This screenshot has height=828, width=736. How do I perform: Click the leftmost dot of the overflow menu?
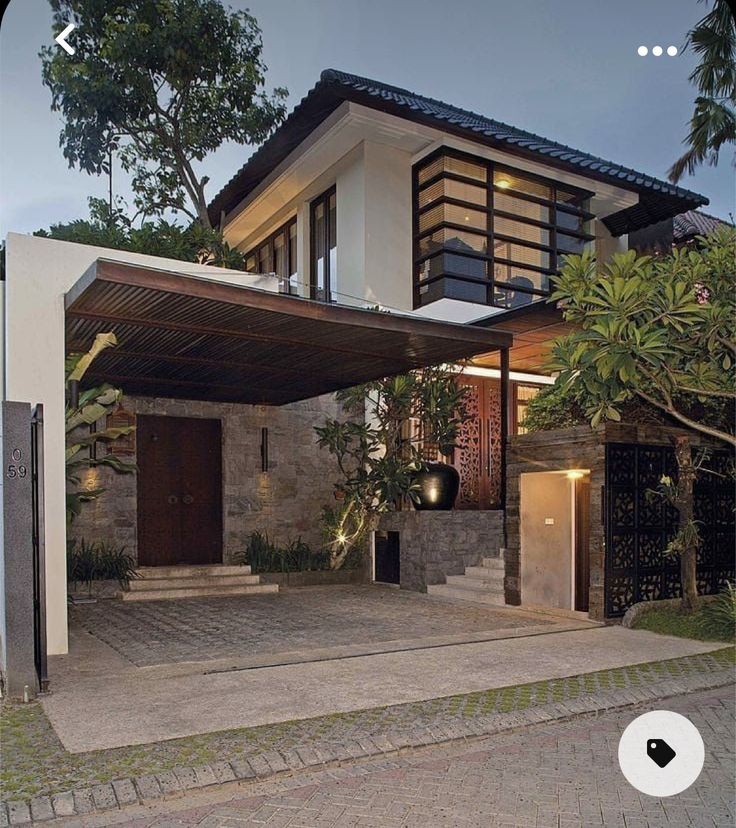[641, 50]
